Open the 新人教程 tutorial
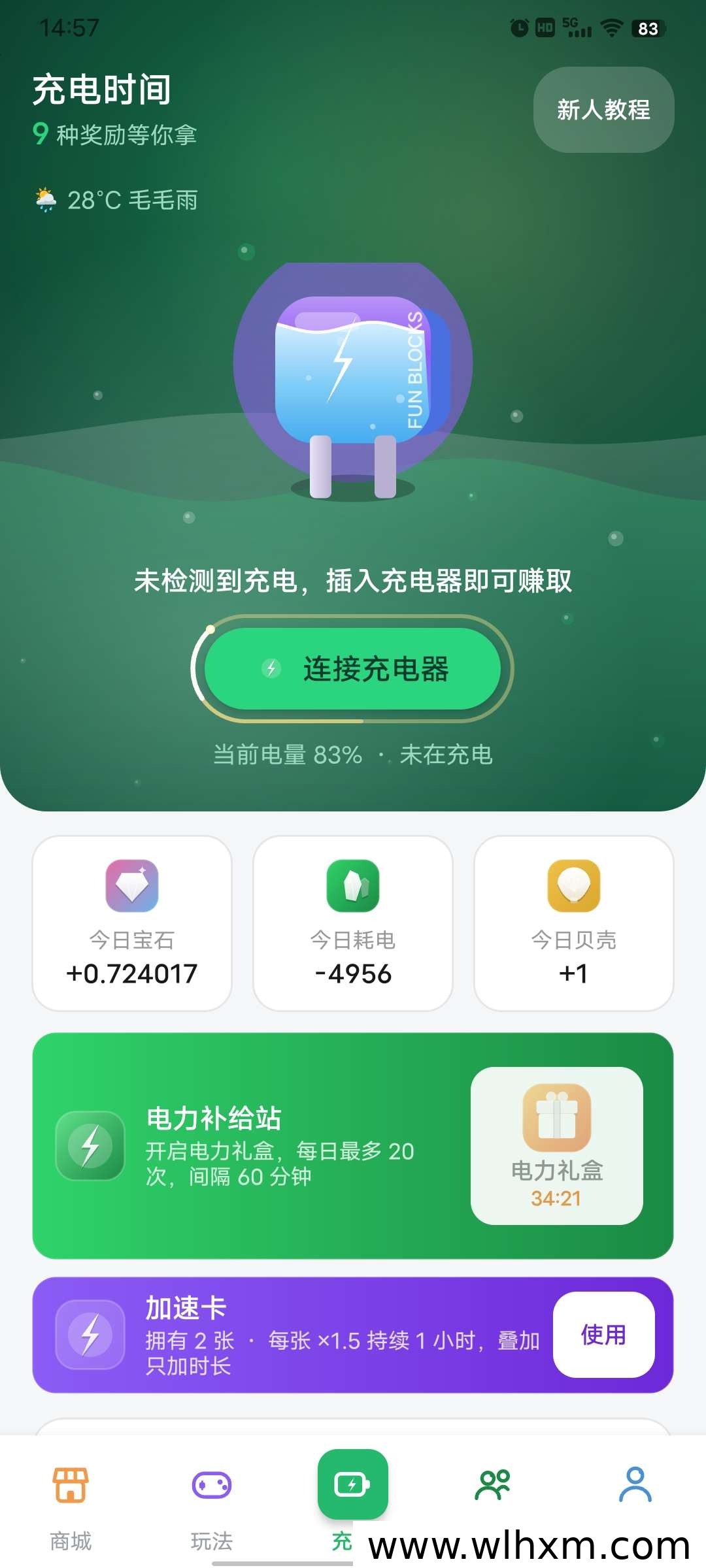 coord(603,110)
